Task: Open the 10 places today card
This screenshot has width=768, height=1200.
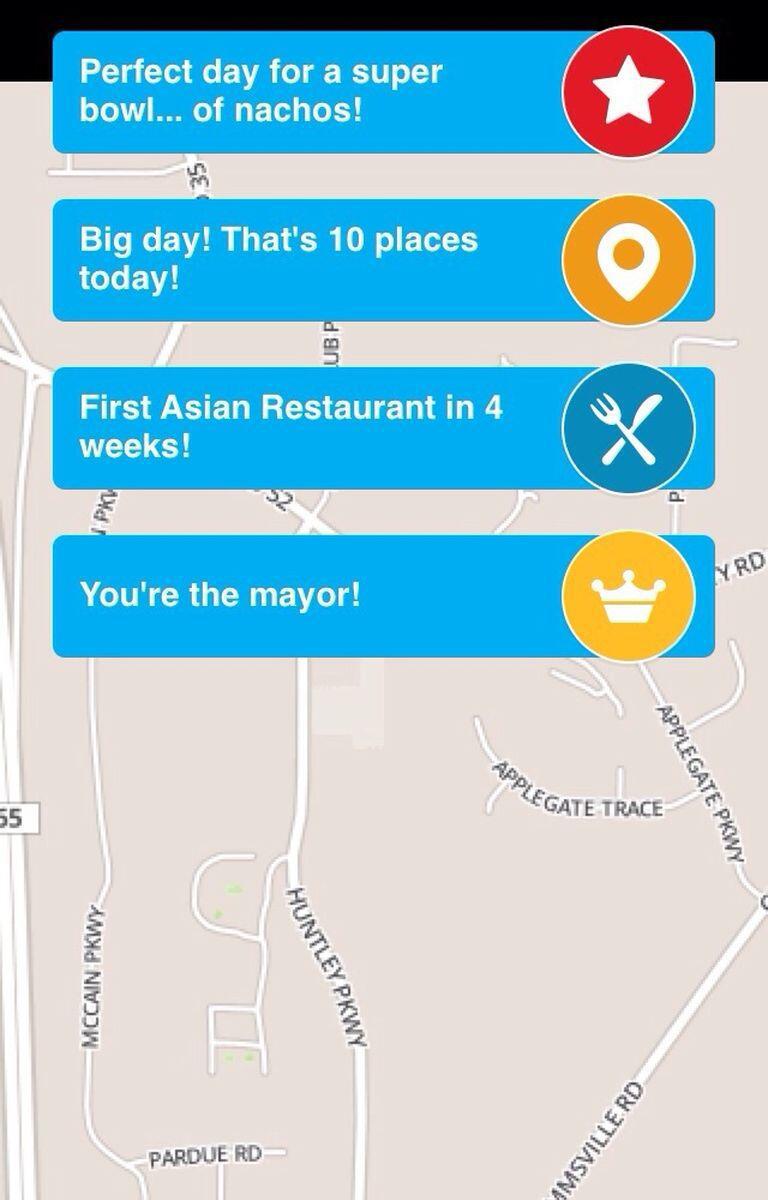Action: [300, 260]
